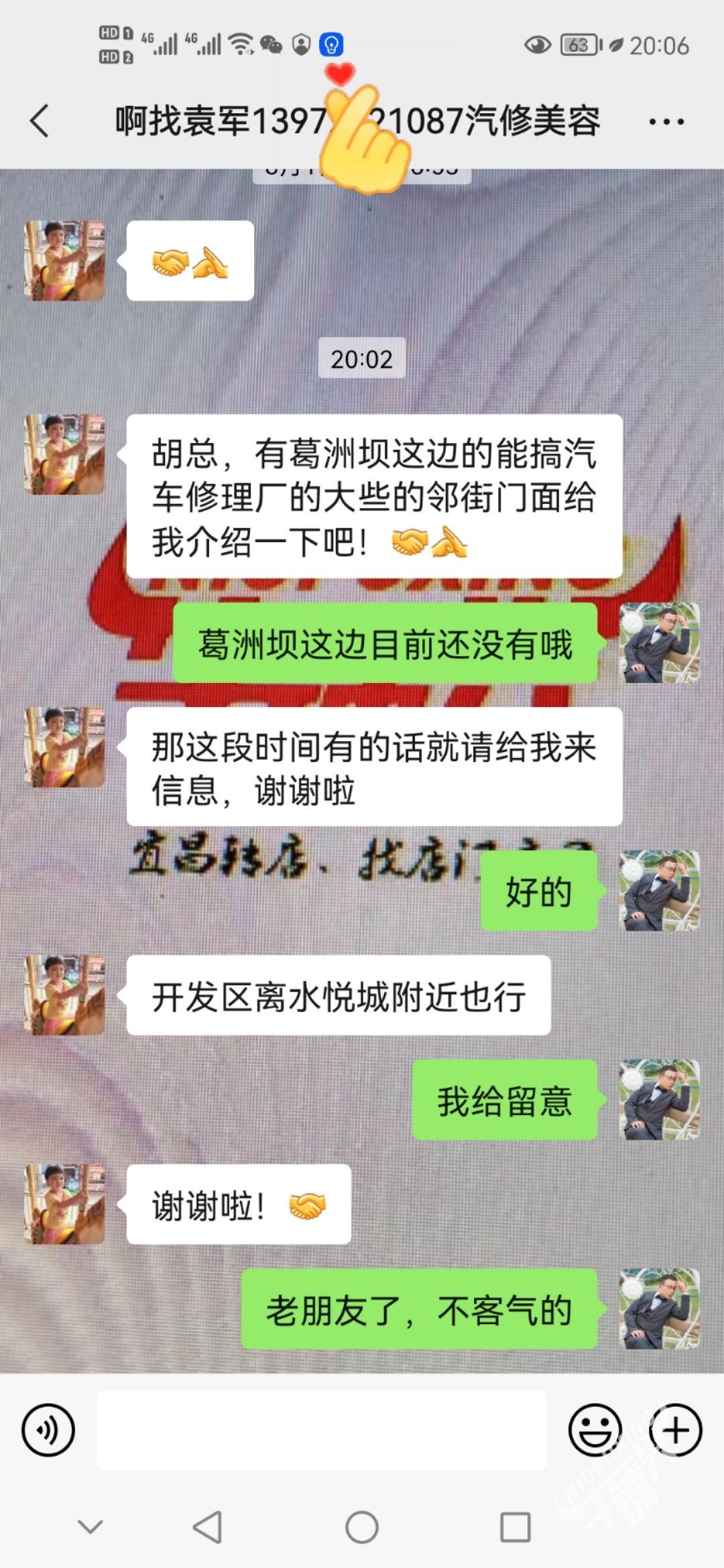The image size is (724, 1568).
Task: Open my avatar beside 老朋友了 message
Action: coord(660,1308)
